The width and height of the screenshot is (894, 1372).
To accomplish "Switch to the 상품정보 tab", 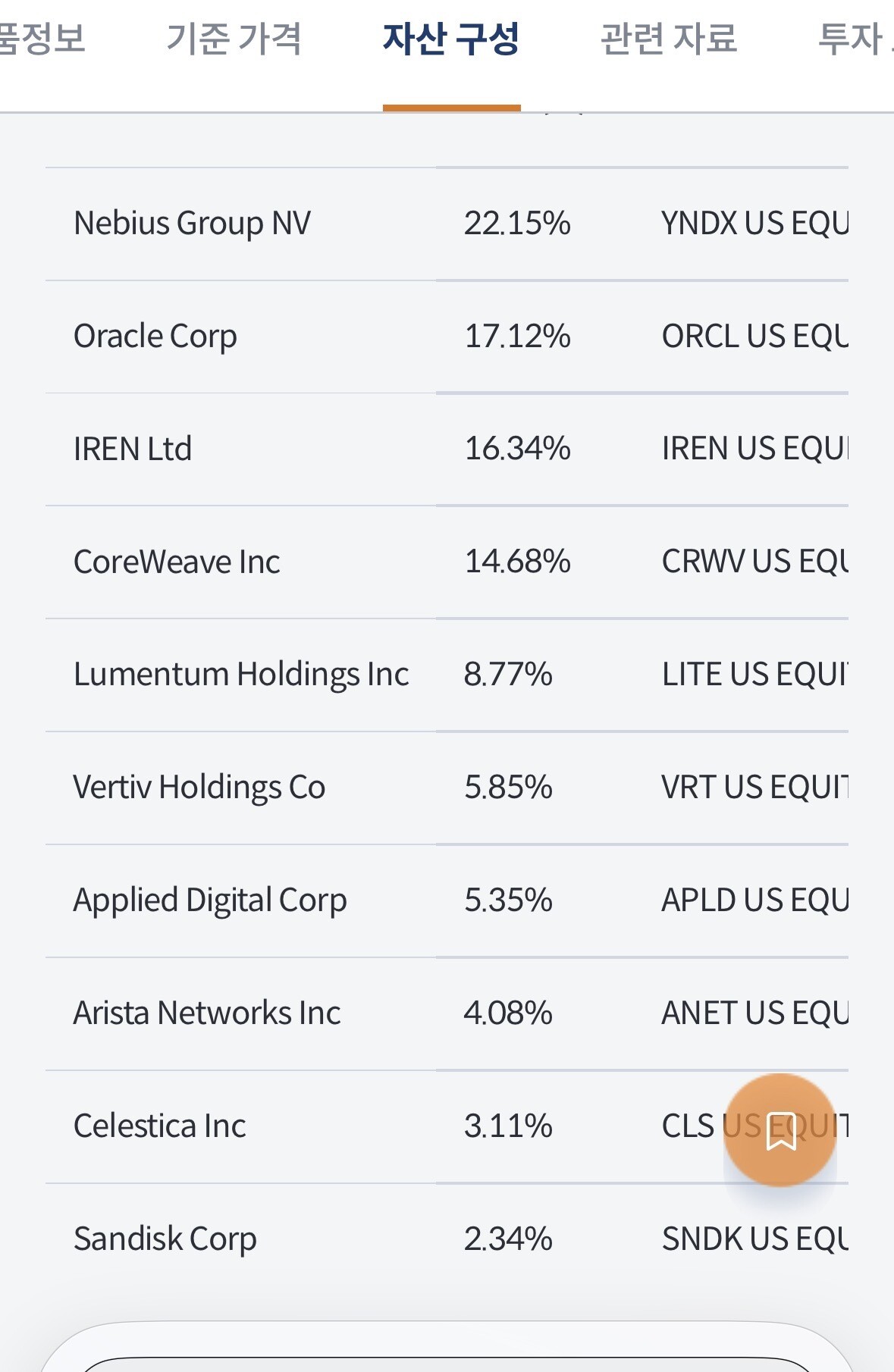I will coord(42,39).
